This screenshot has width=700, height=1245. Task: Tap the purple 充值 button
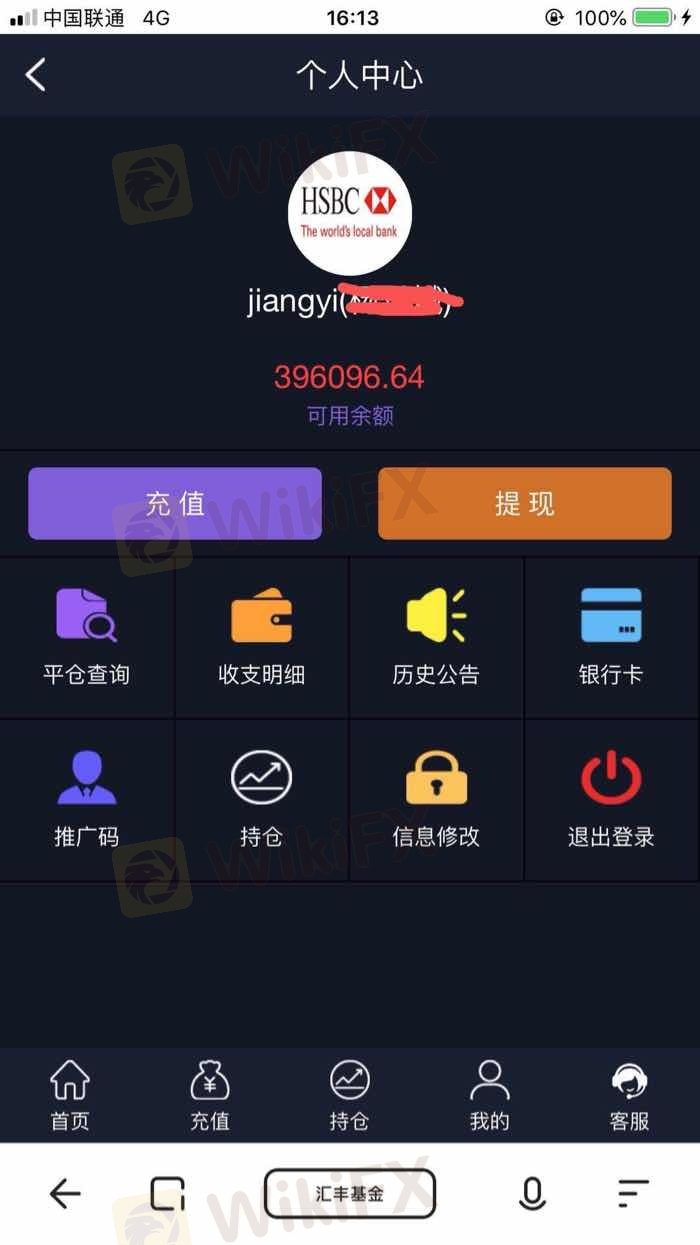(175, 503)
